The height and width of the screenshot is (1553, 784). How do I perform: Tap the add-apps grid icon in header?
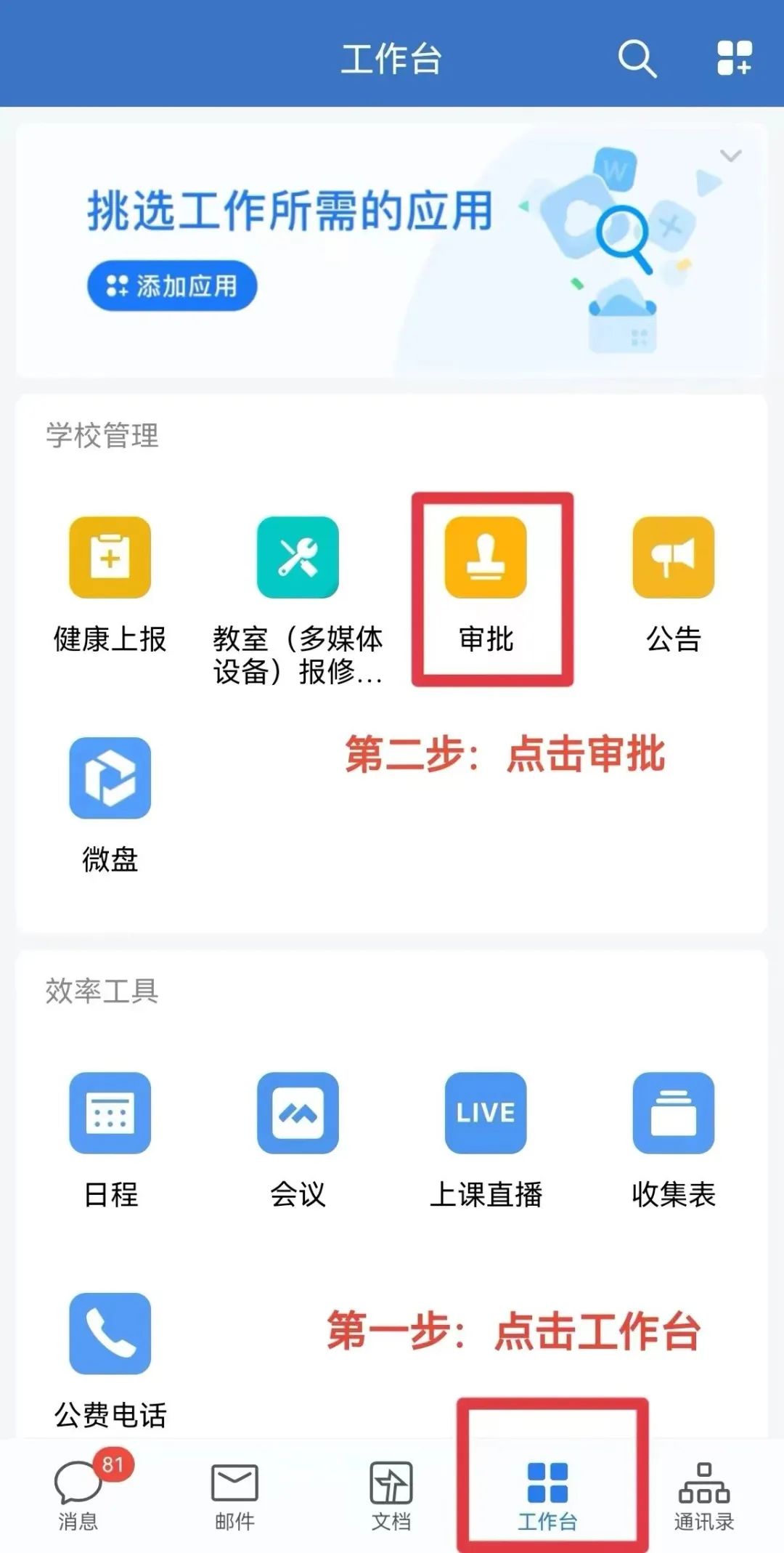(x=734, y=58)
